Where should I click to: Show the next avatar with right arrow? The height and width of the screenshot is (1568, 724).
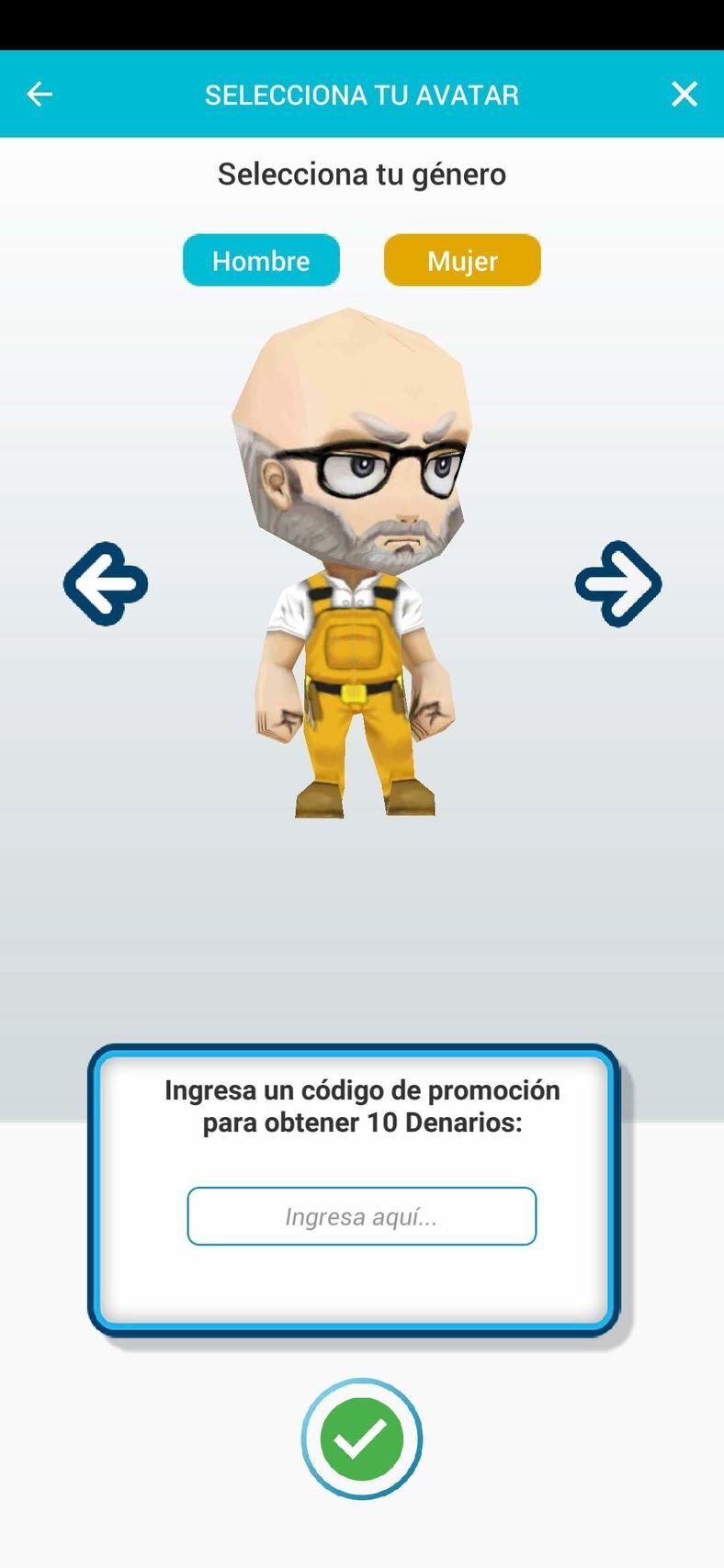[x=618, y=584]
